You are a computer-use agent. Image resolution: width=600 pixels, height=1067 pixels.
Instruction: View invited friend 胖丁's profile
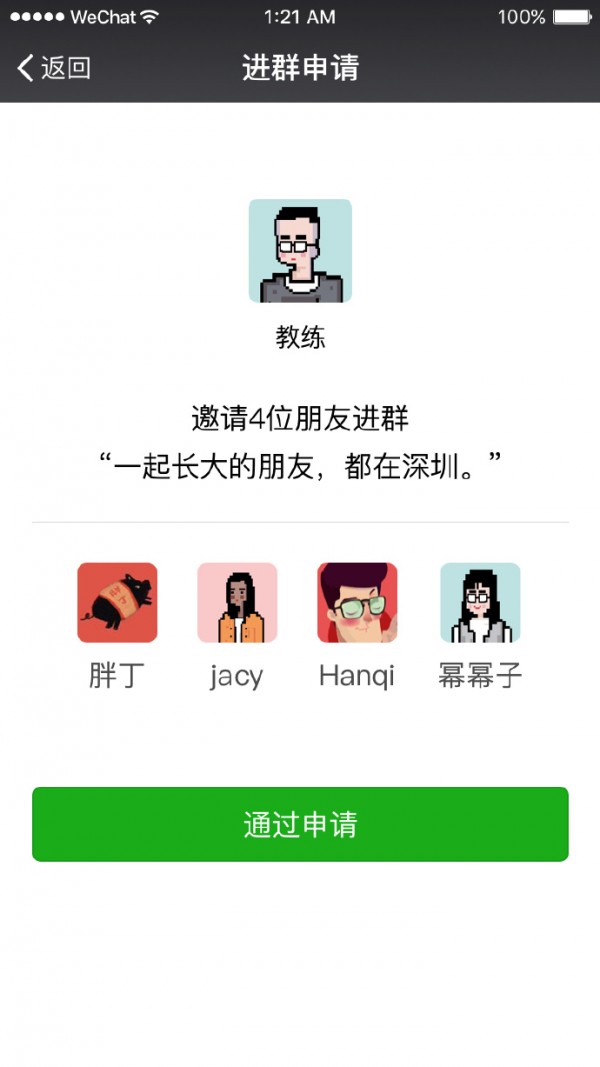pyautogui.click(x=117, y=602)
